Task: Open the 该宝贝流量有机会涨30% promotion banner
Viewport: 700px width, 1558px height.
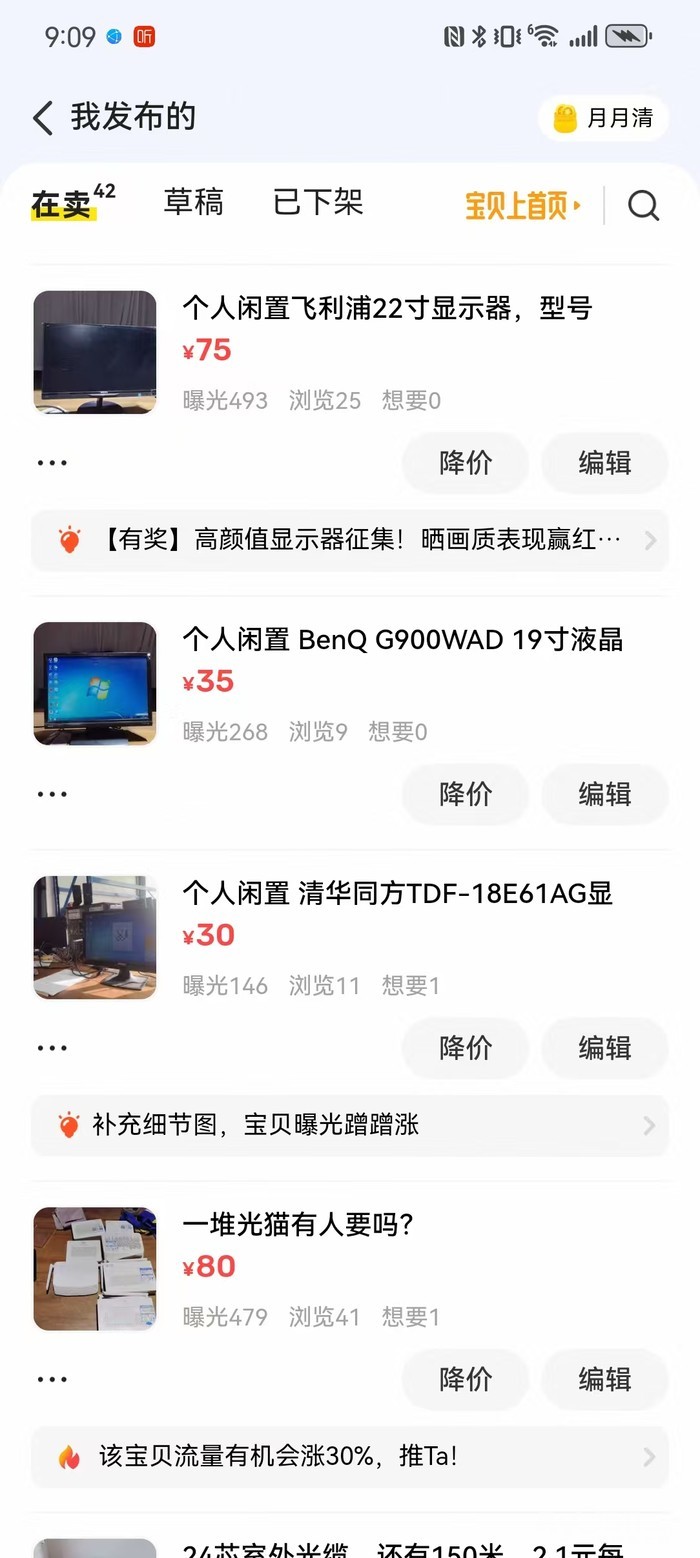Action: (x=350, y=1456)
